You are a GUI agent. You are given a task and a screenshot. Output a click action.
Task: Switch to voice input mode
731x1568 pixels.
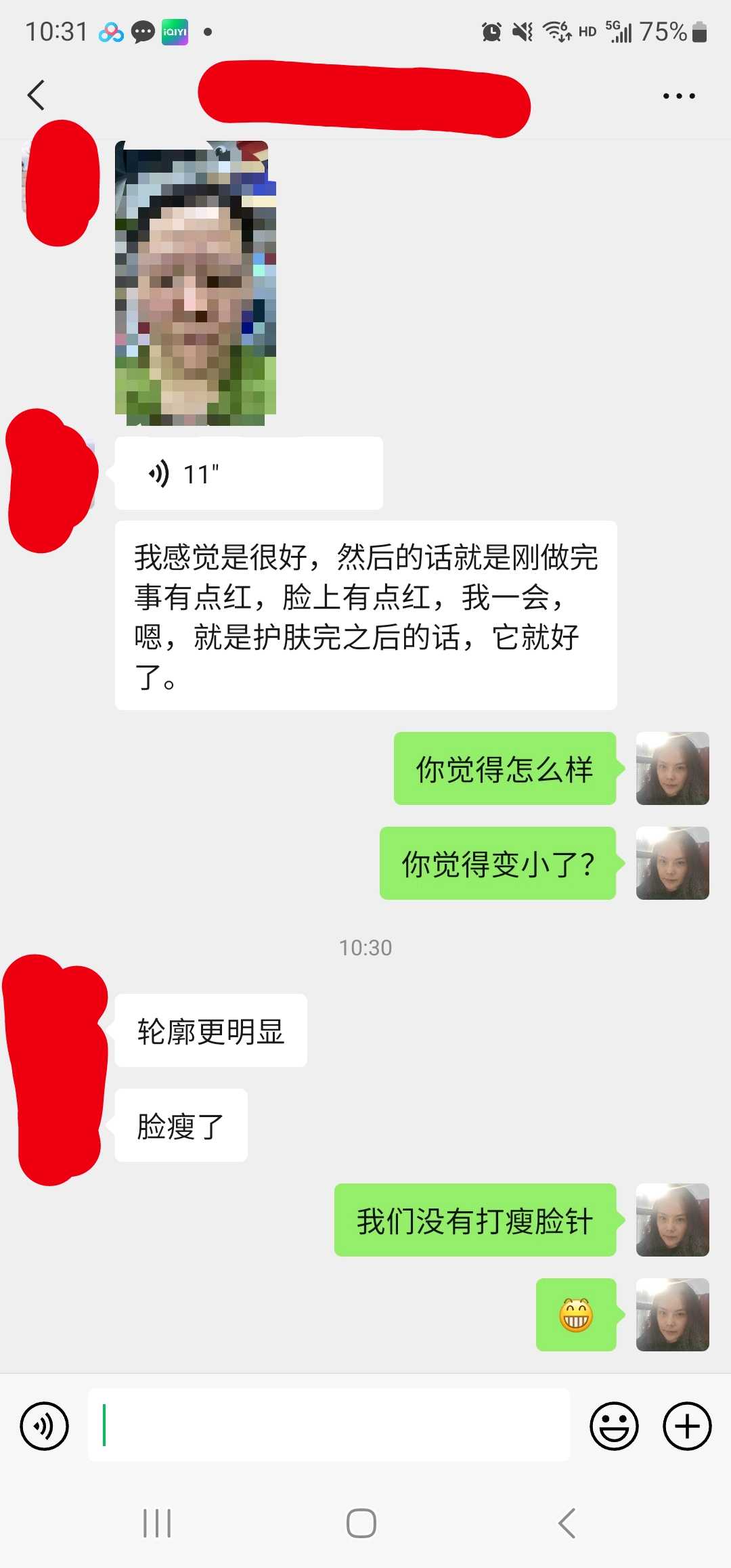pyautogui.click(x=45, y=1426)
